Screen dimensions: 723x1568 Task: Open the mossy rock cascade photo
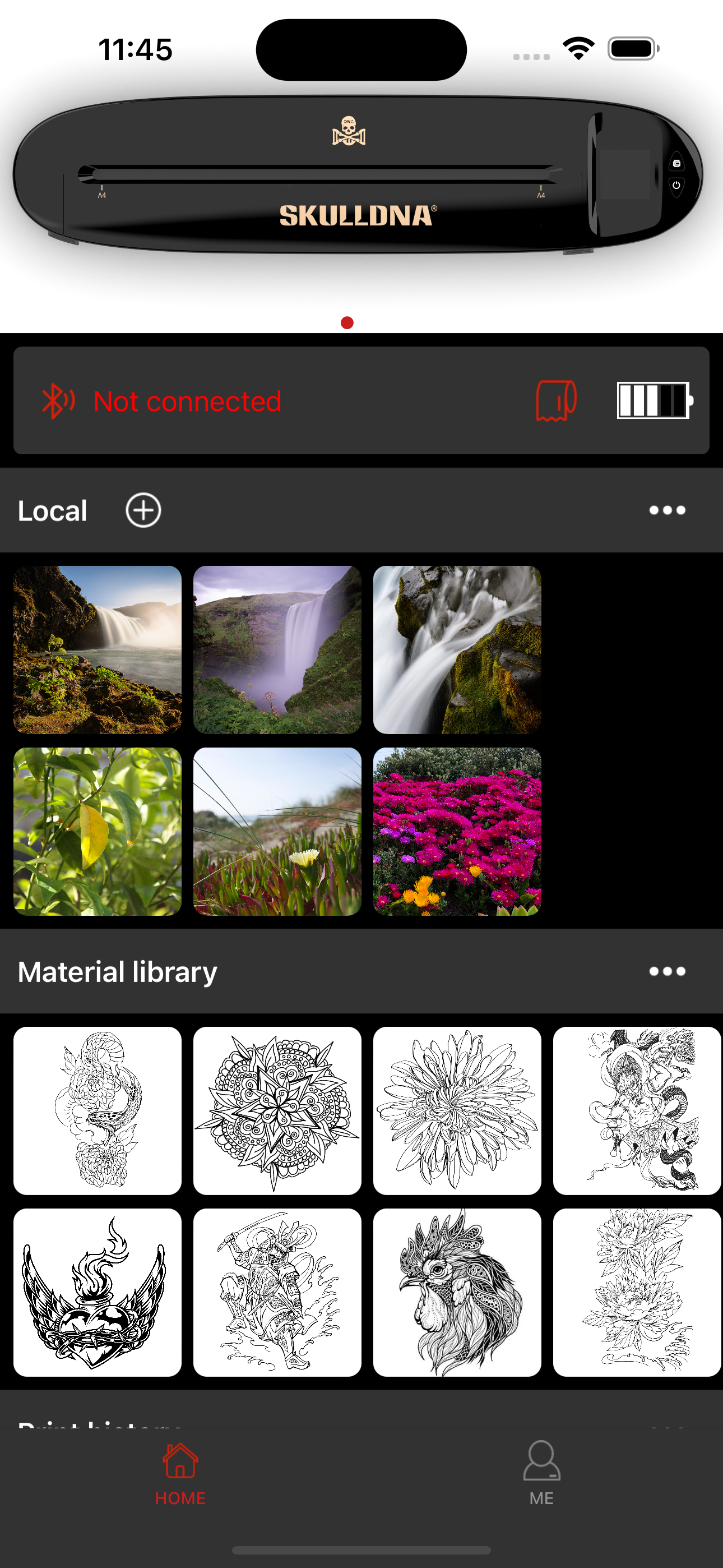(x=457, y=649)
